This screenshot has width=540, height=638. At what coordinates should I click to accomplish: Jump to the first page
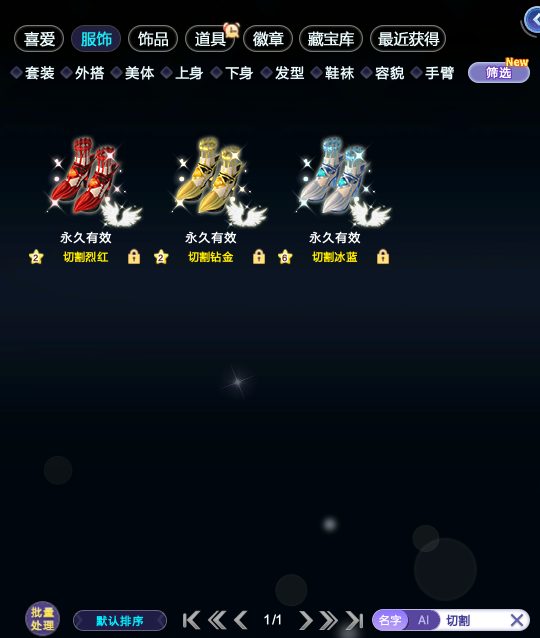tap(191, 621)
